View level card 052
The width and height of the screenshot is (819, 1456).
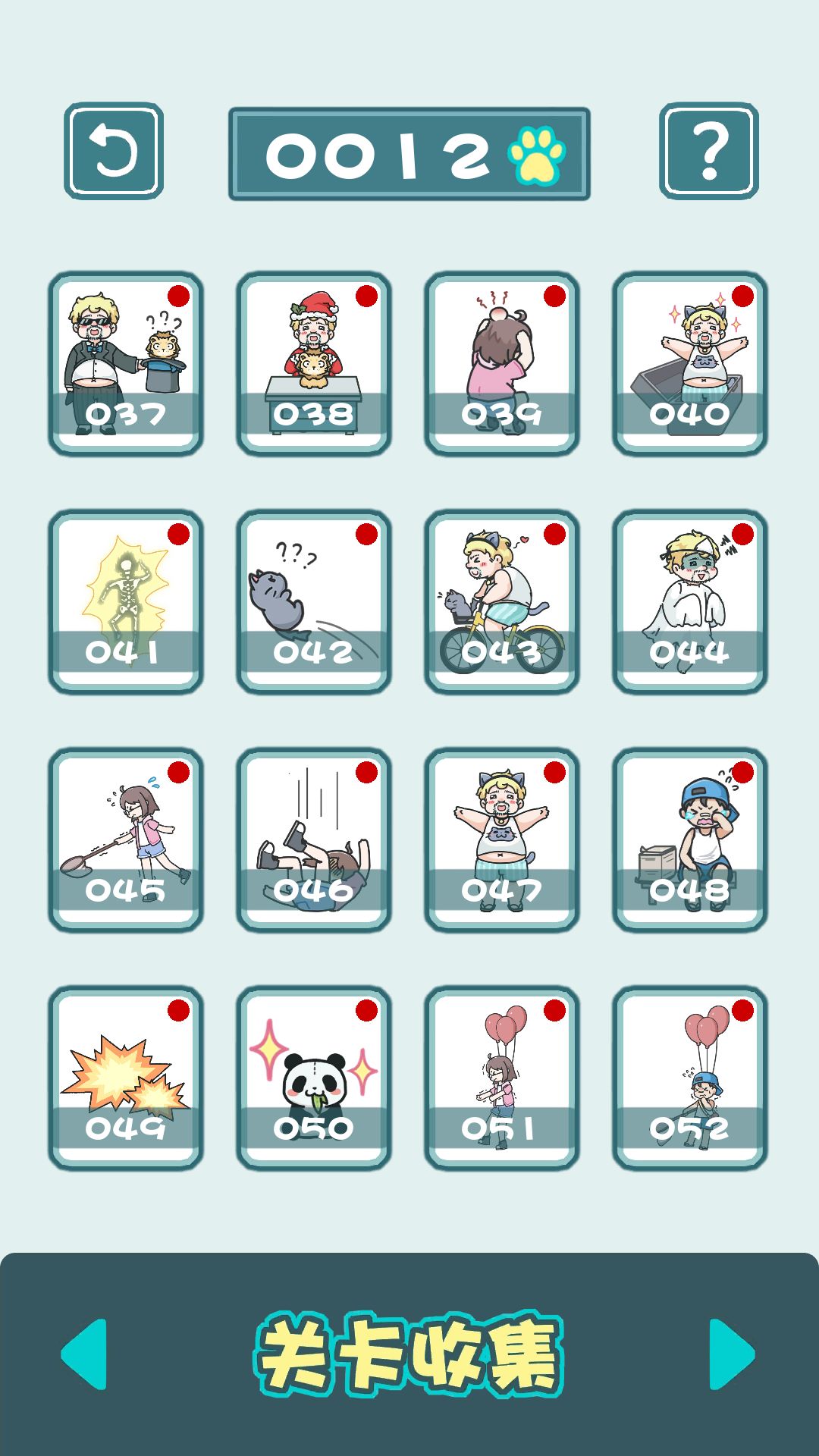(x=690, y=1078)
